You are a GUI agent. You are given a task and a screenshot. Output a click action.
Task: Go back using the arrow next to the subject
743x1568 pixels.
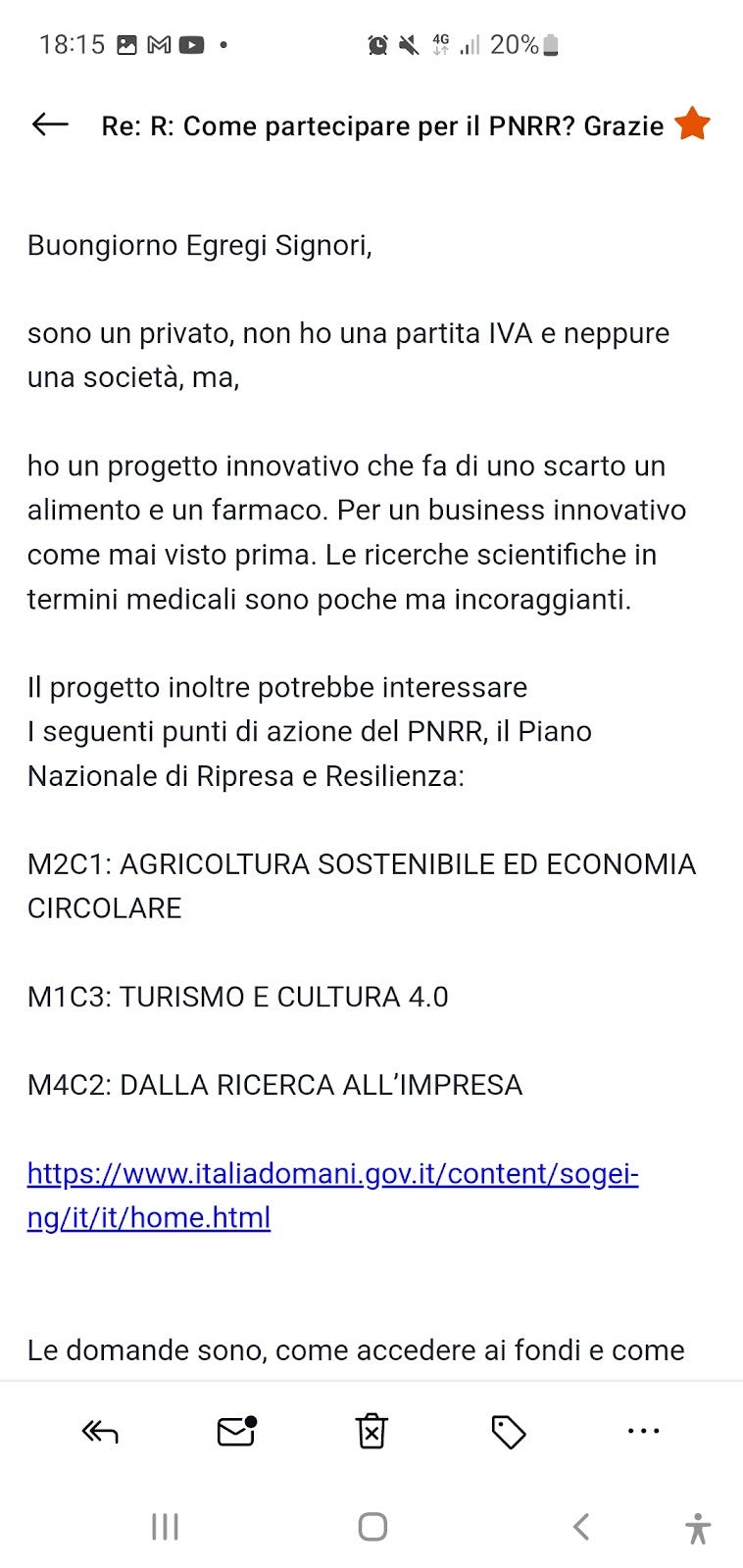pyautogui.click(x=50, y=124)
